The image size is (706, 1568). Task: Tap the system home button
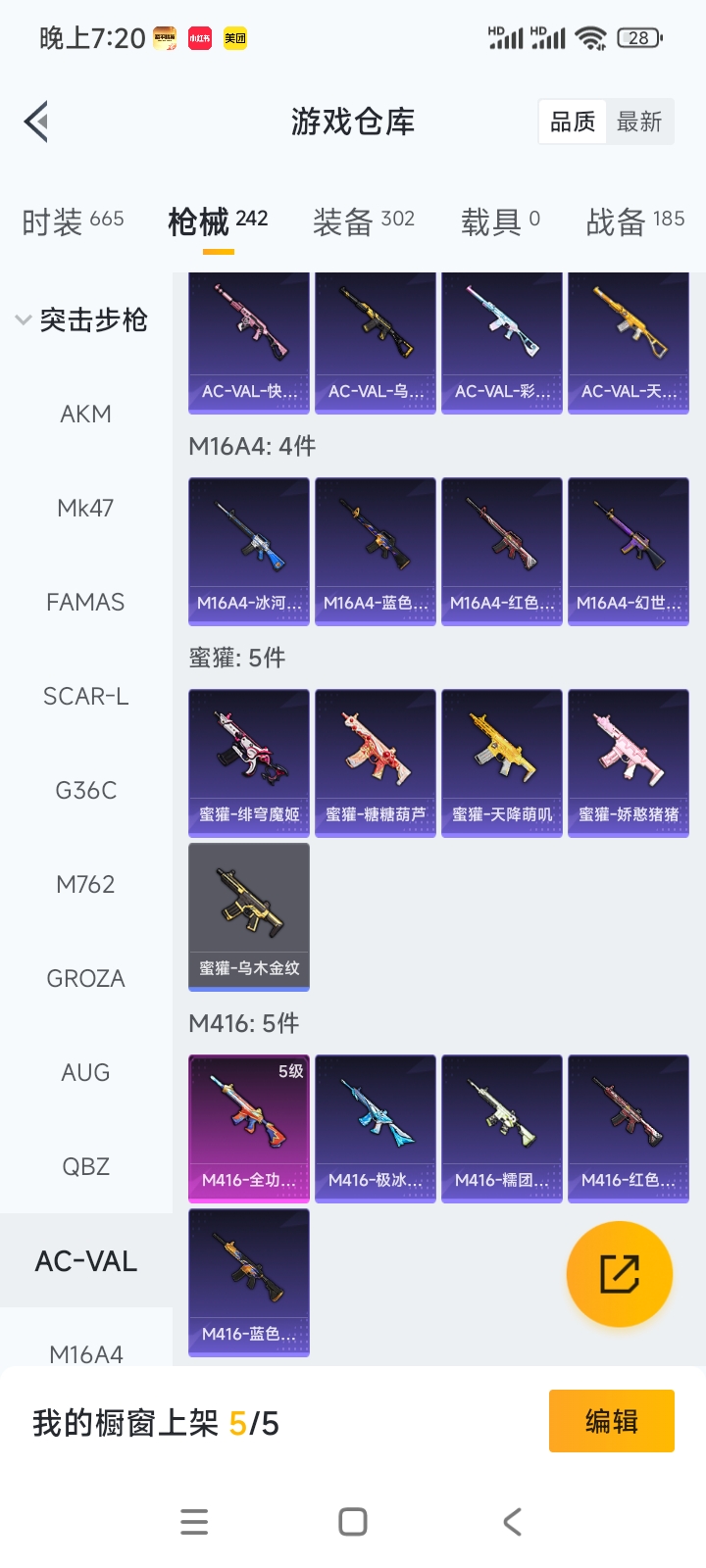[353, 1522]
